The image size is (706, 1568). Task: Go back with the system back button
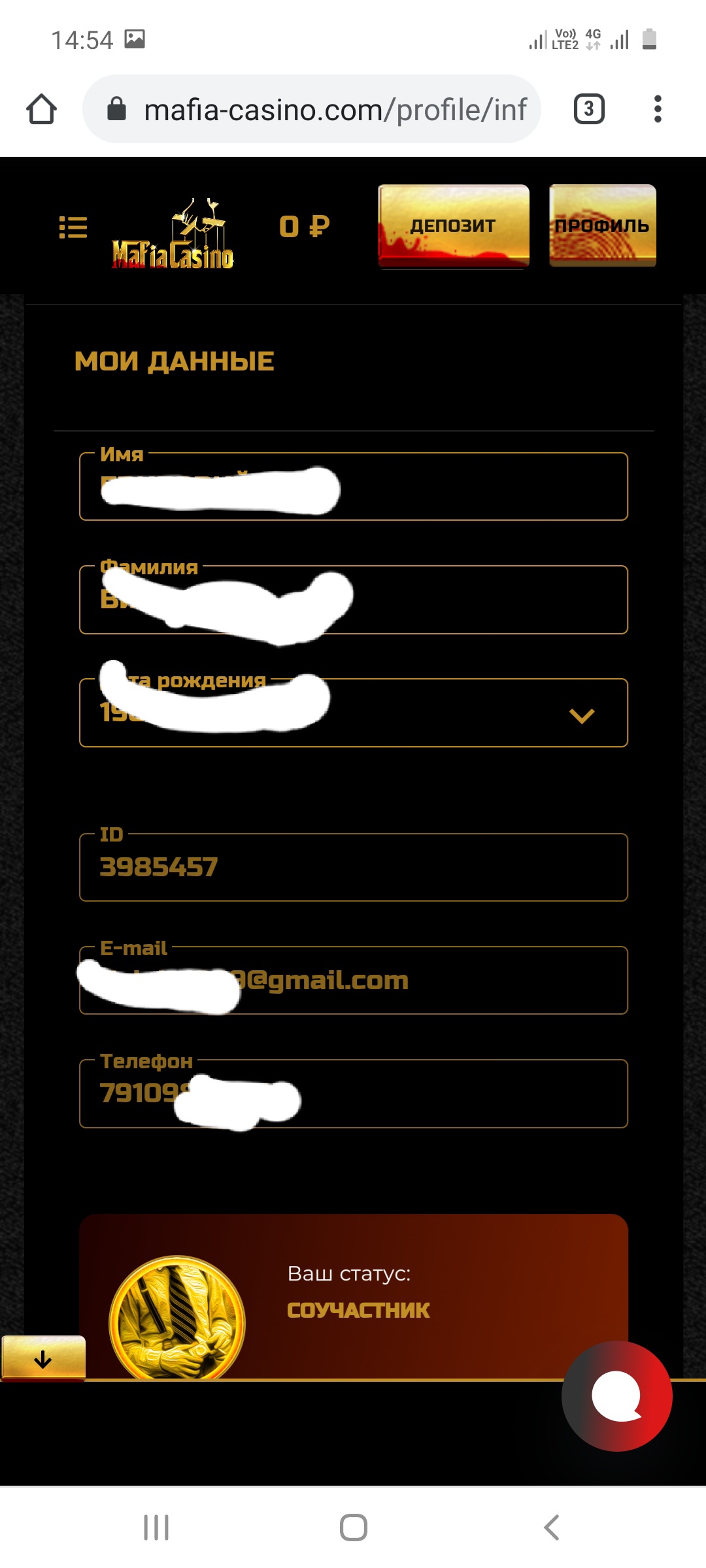[551, 1527]
